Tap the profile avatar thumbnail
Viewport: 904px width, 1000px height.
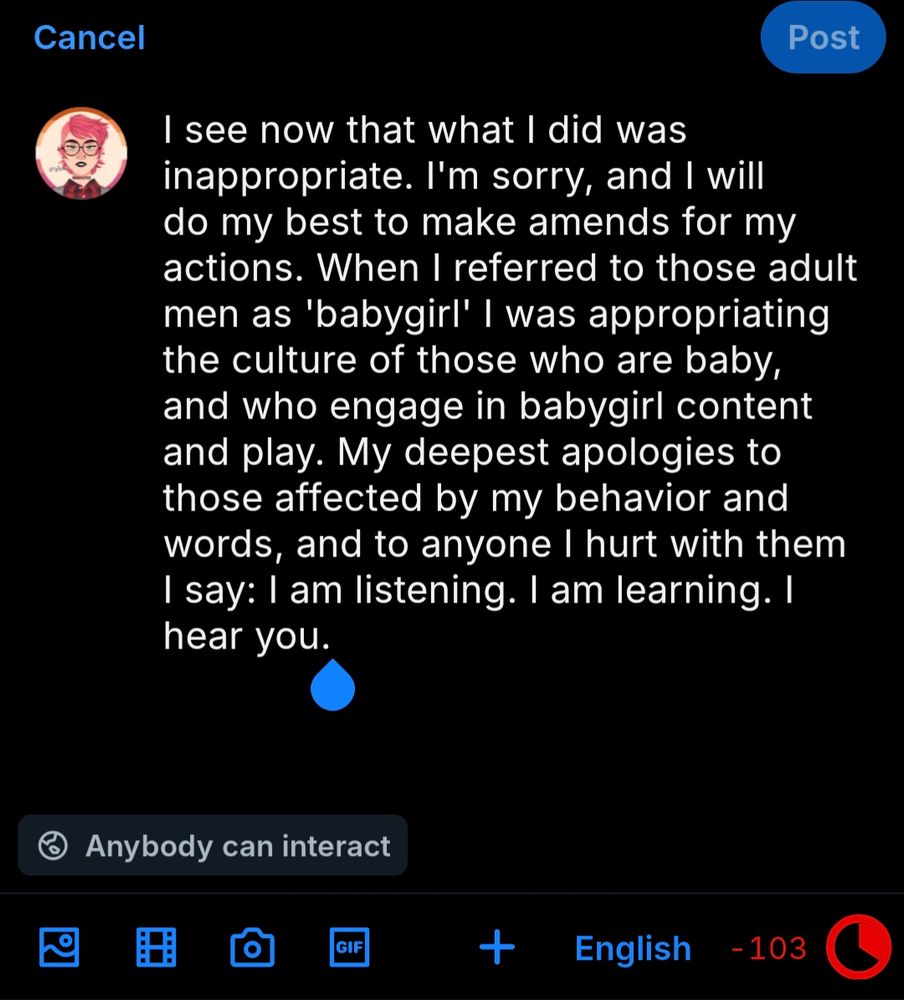tap(82, 153)
